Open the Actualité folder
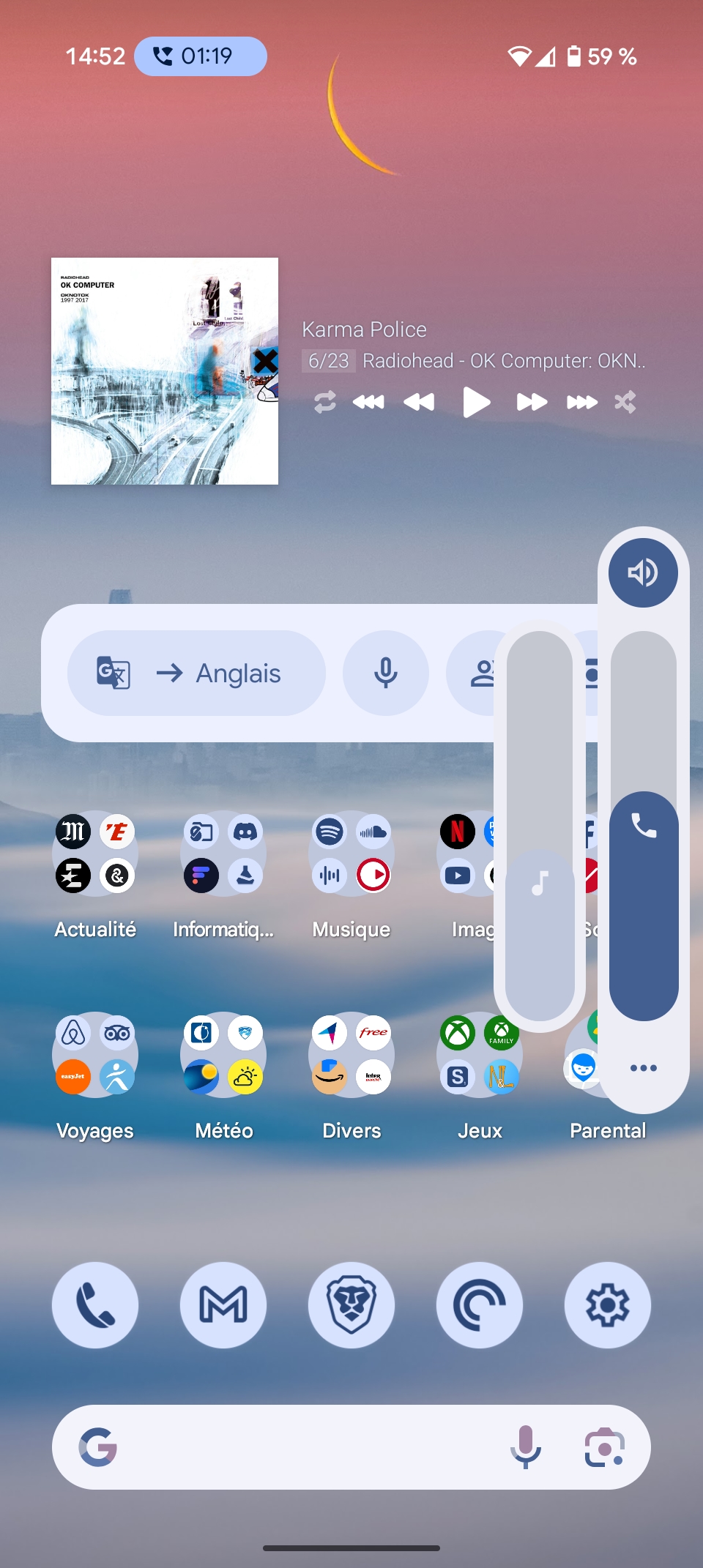This screenshot has width=703, height=1568. (x=95, y=854)
